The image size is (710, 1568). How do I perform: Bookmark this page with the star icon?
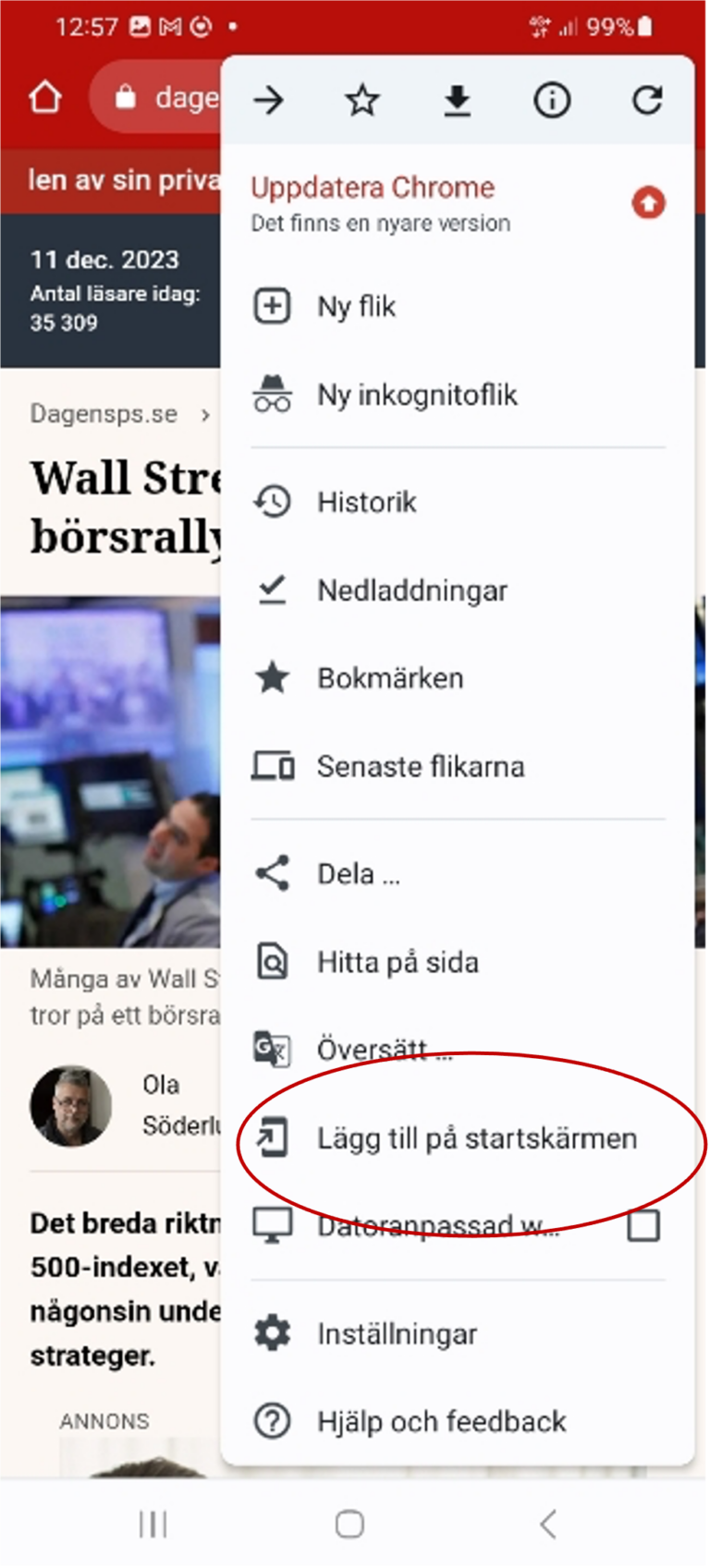point(362,101)
